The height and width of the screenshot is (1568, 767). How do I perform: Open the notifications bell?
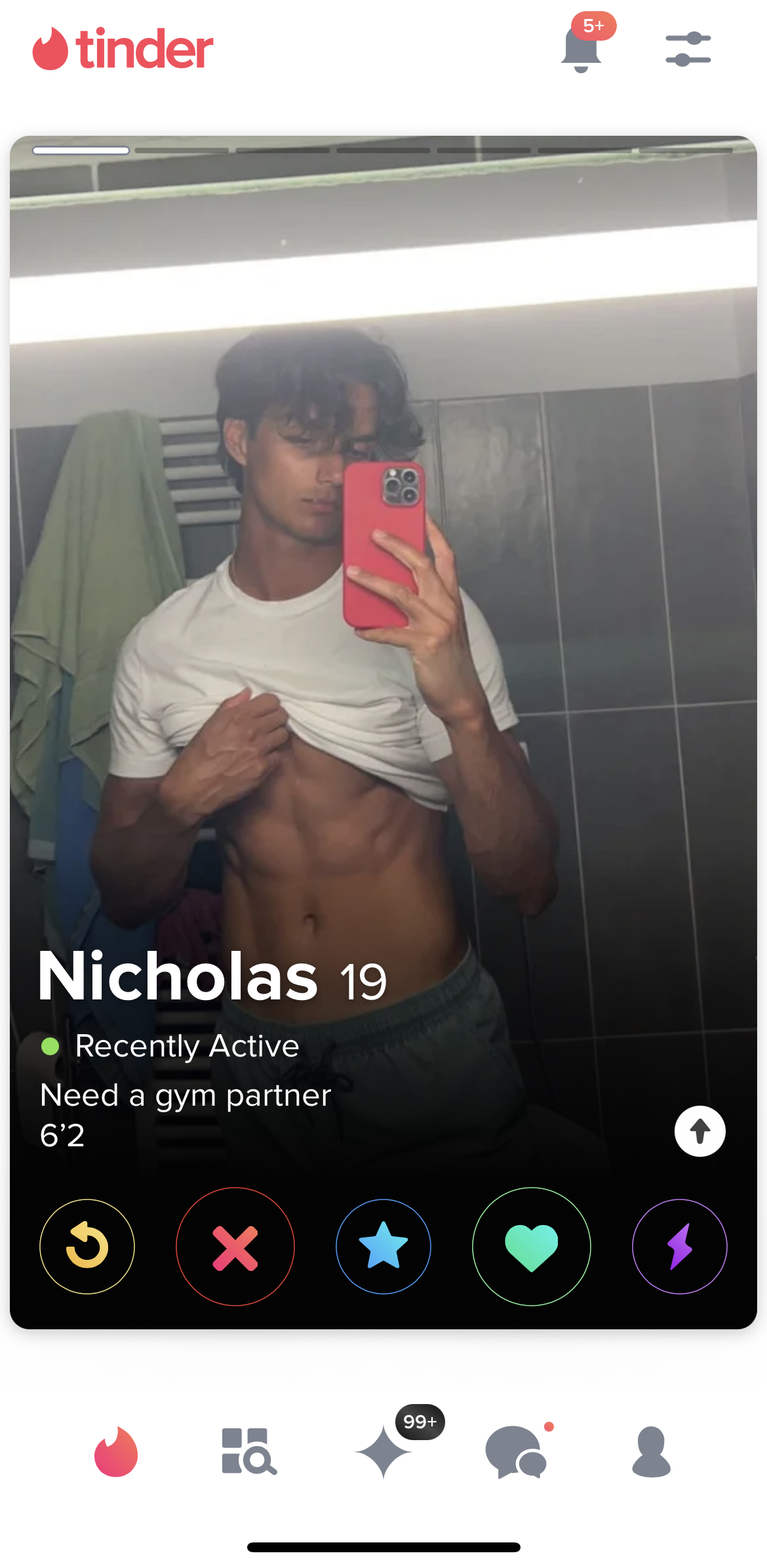pos(581,50)
